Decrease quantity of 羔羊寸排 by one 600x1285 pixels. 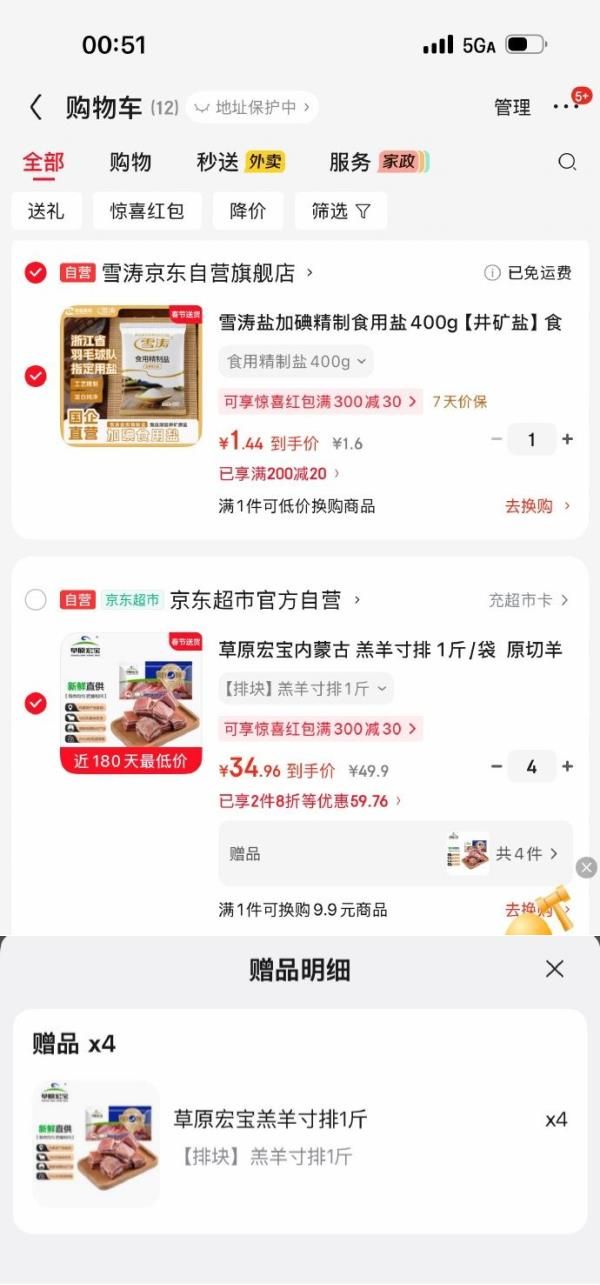[x=497, y=767]
